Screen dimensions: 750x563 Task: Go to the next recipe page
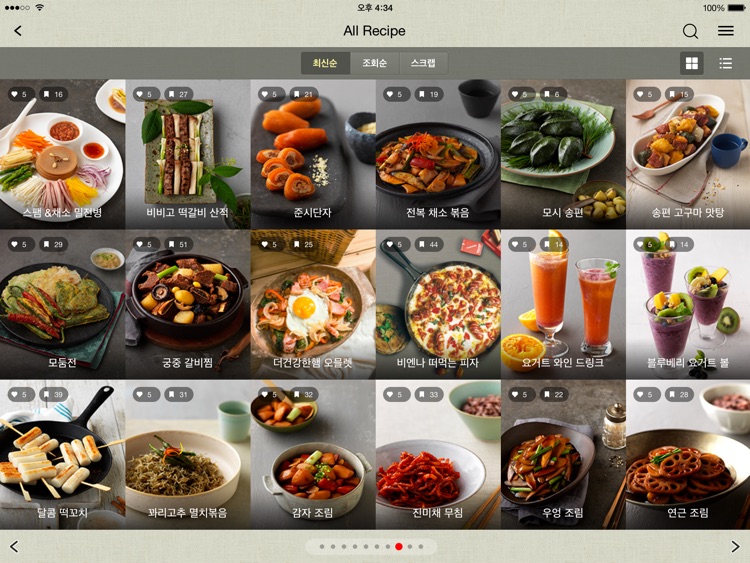(735, 547)
